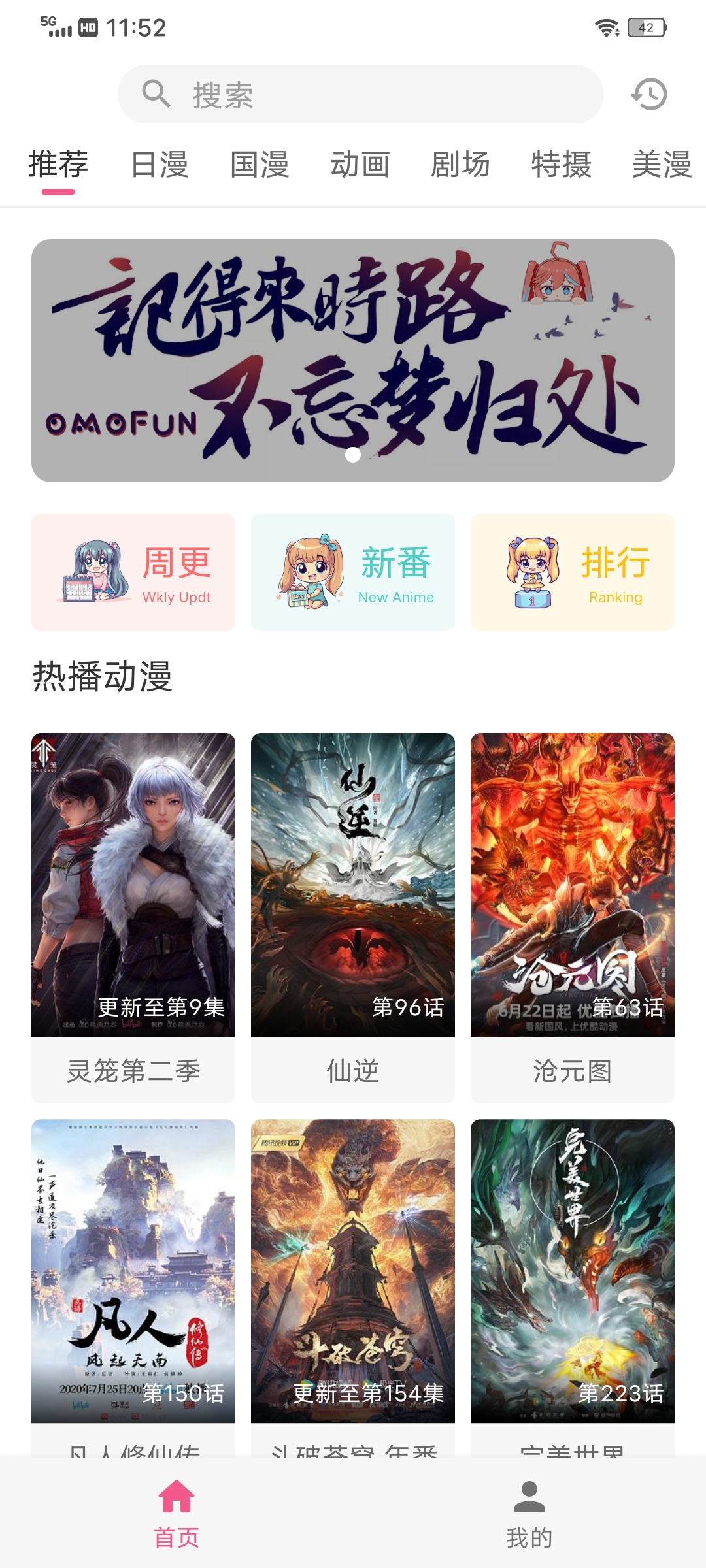Switch to the 日漫 tab

click(160, 164)
